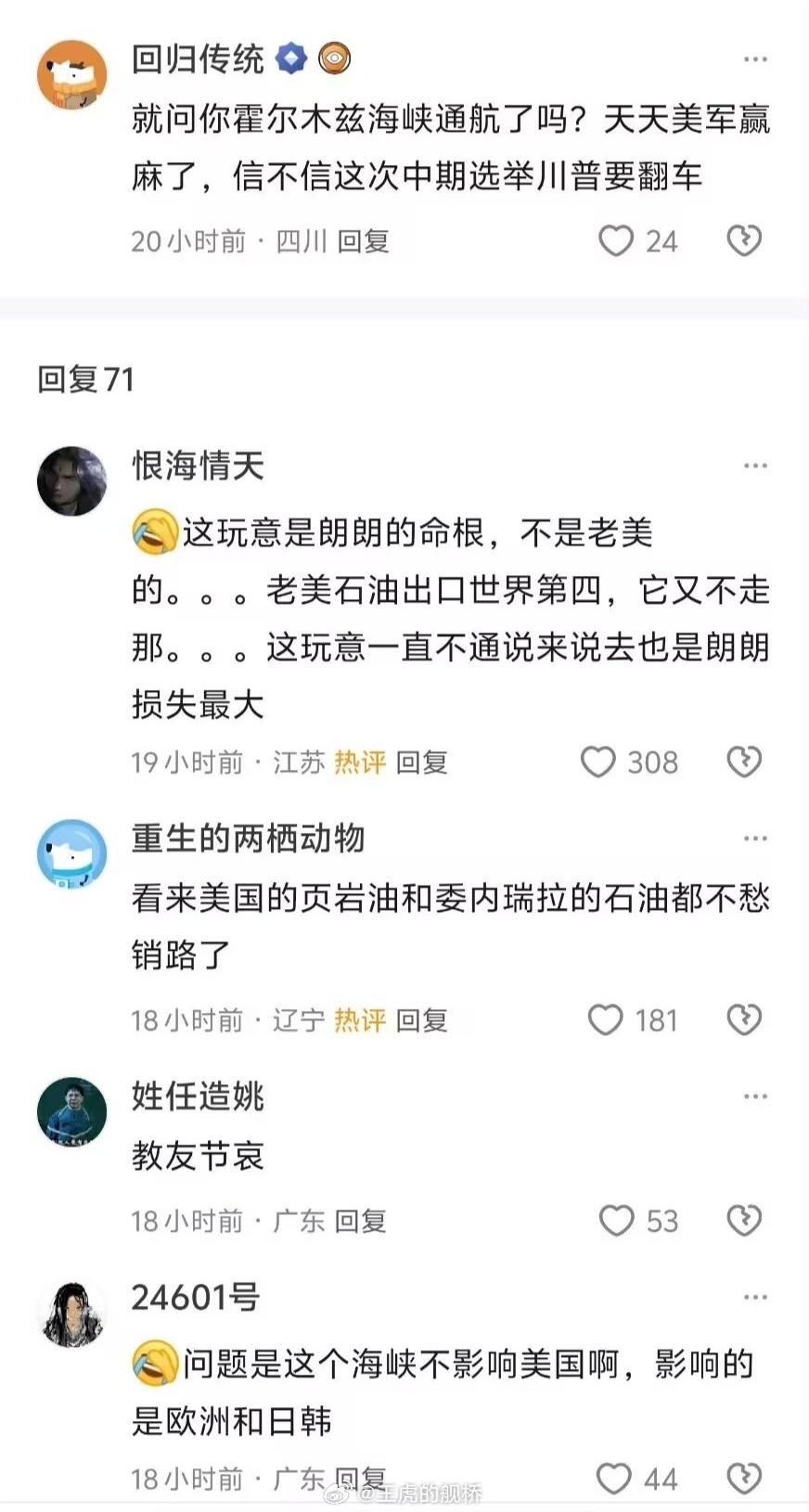The image size is (809, 1512).
Task: Click 24601号's avatar image
Action: click(x=72, y=1313)
